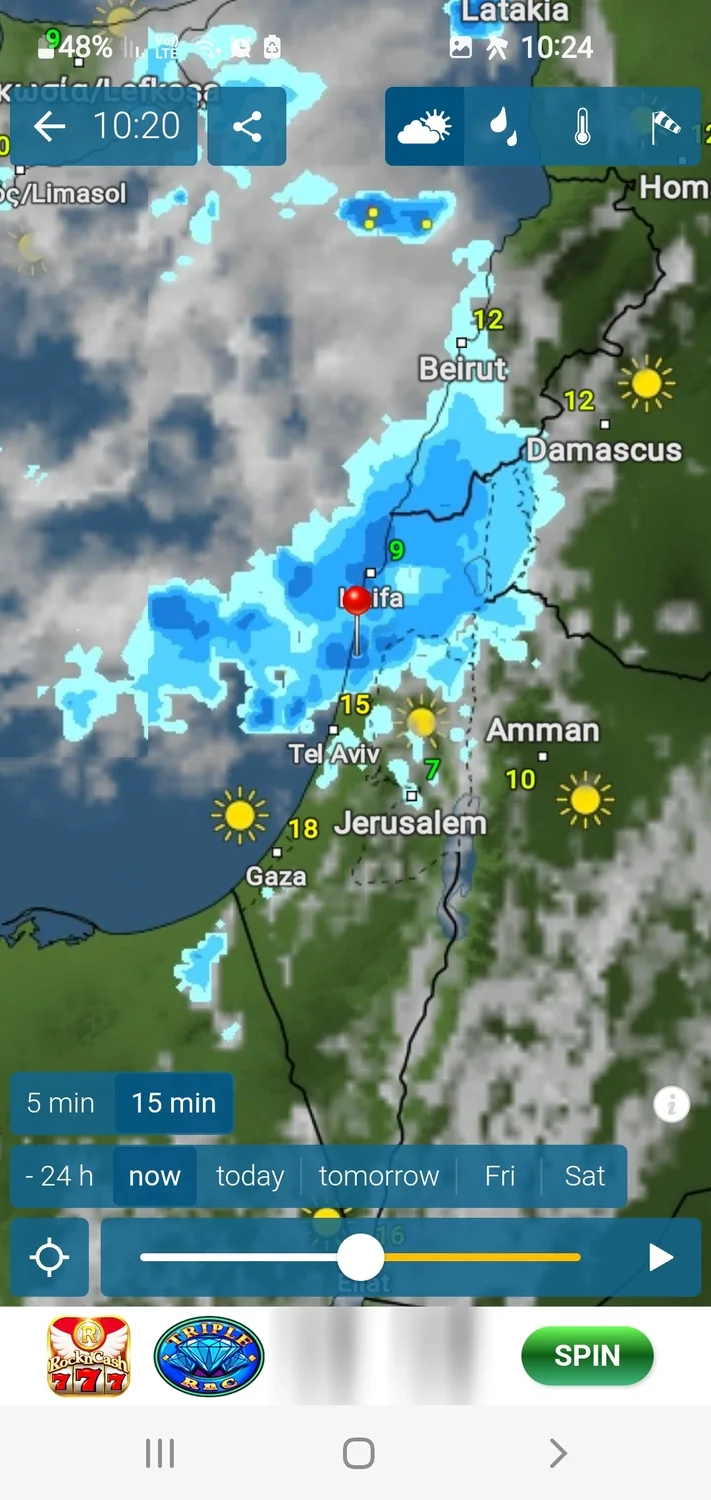The width and height of the screenshot is (711, 1500).
Task: Jump to the -24 h timeframe
Action: [60, 1176]
